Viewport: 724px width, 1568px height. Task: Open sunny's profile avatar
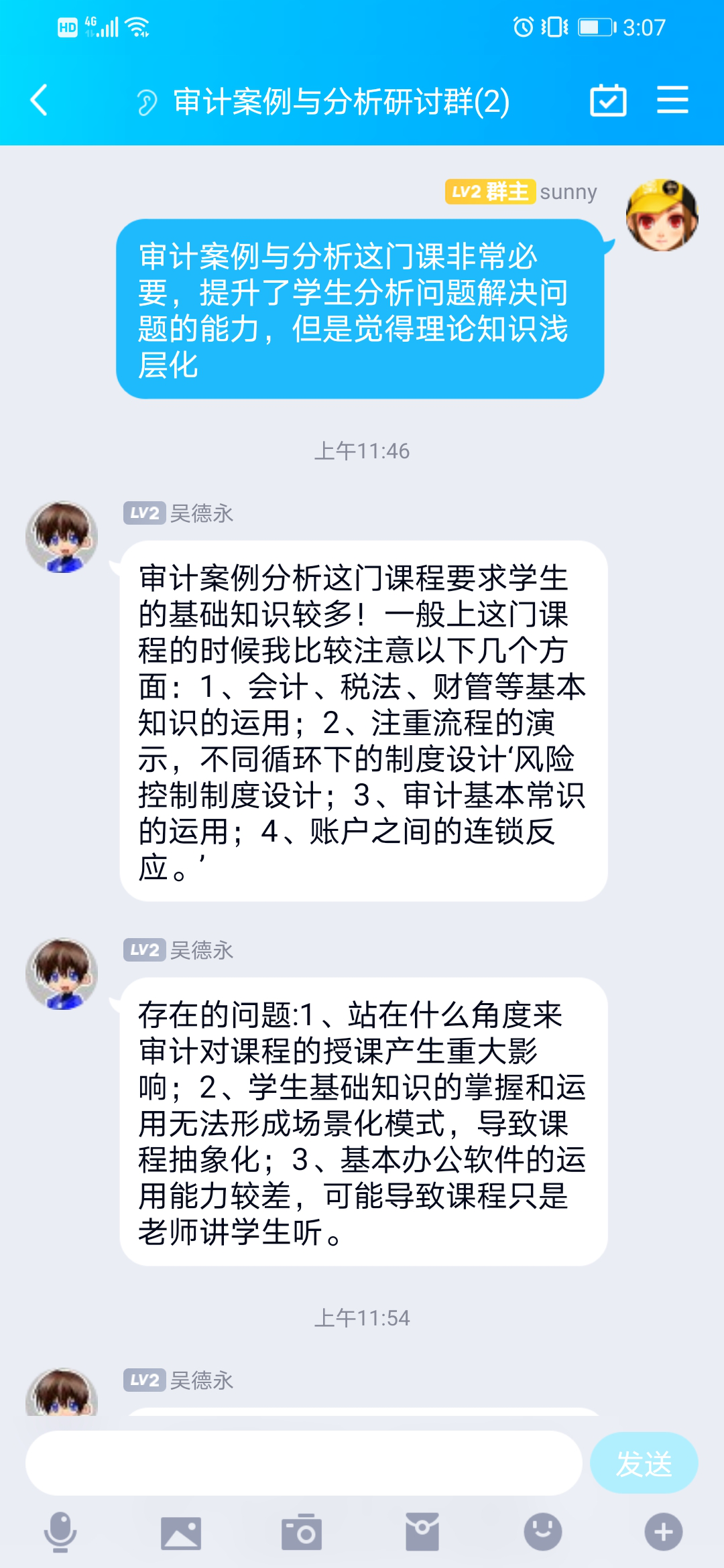click(662, 215)
